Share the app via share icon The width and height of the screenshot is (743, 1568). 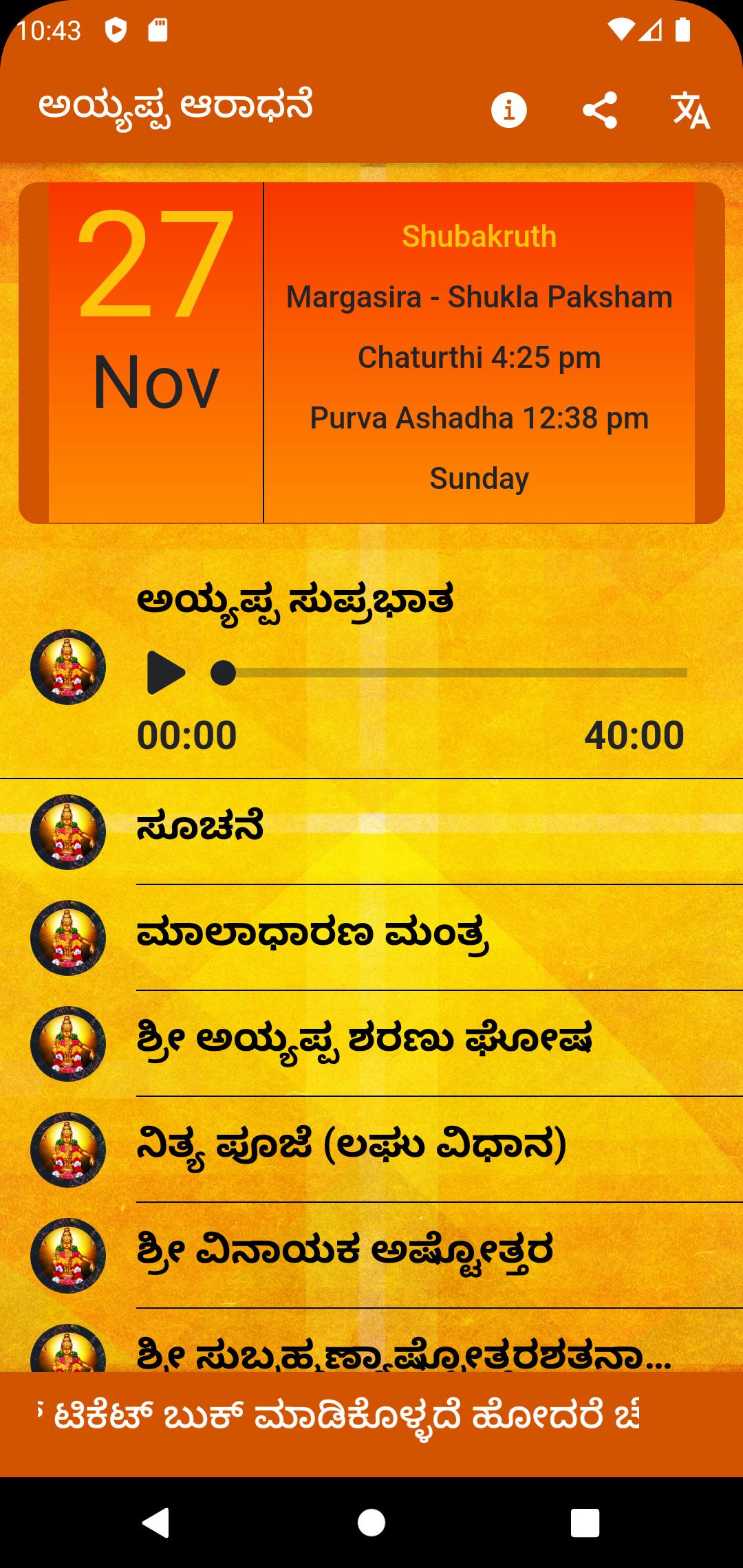600,110
